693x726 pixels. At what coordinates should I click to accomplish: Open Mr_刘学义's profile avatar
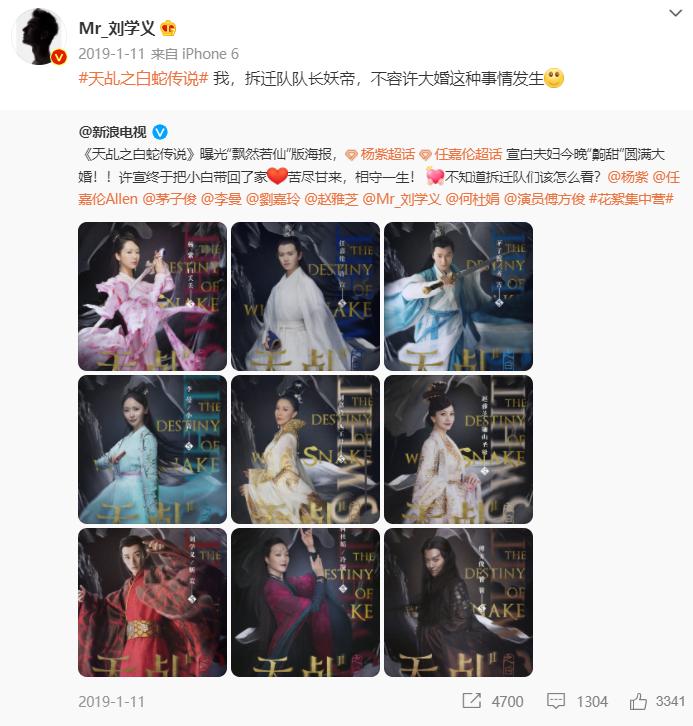(40, 38)
